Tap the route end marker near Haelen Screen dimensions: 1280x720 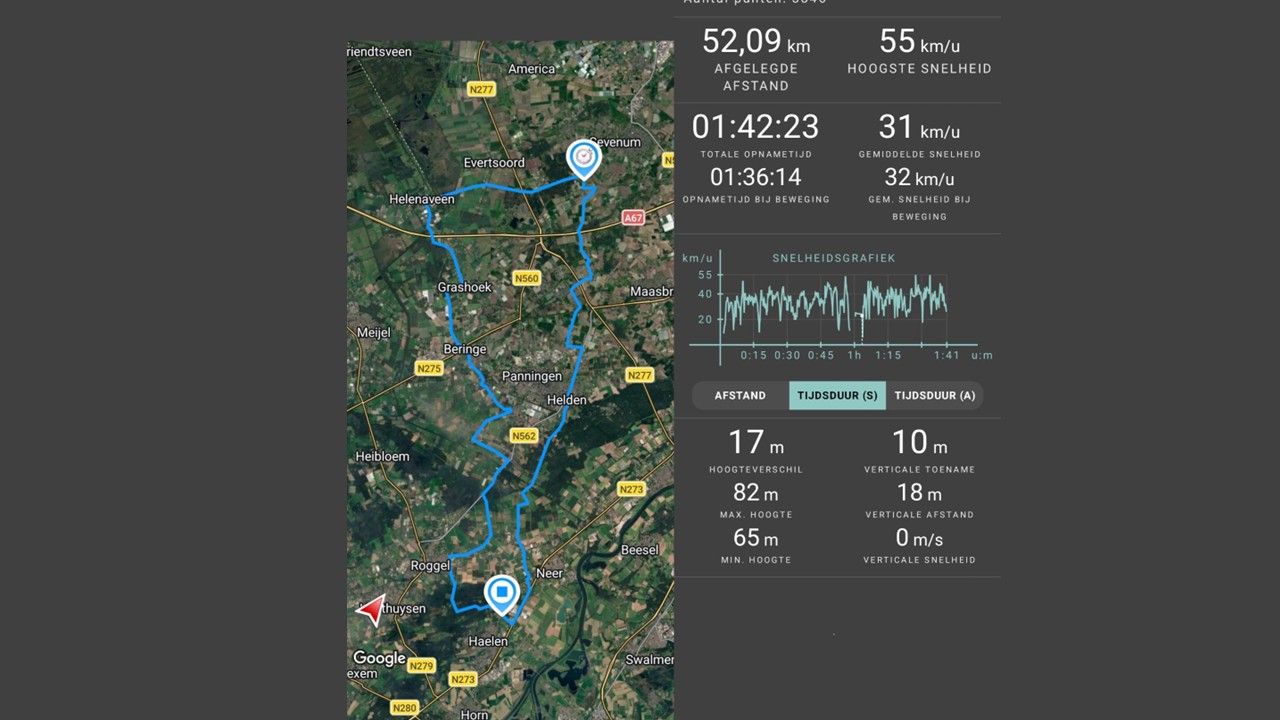click(502, 595)
